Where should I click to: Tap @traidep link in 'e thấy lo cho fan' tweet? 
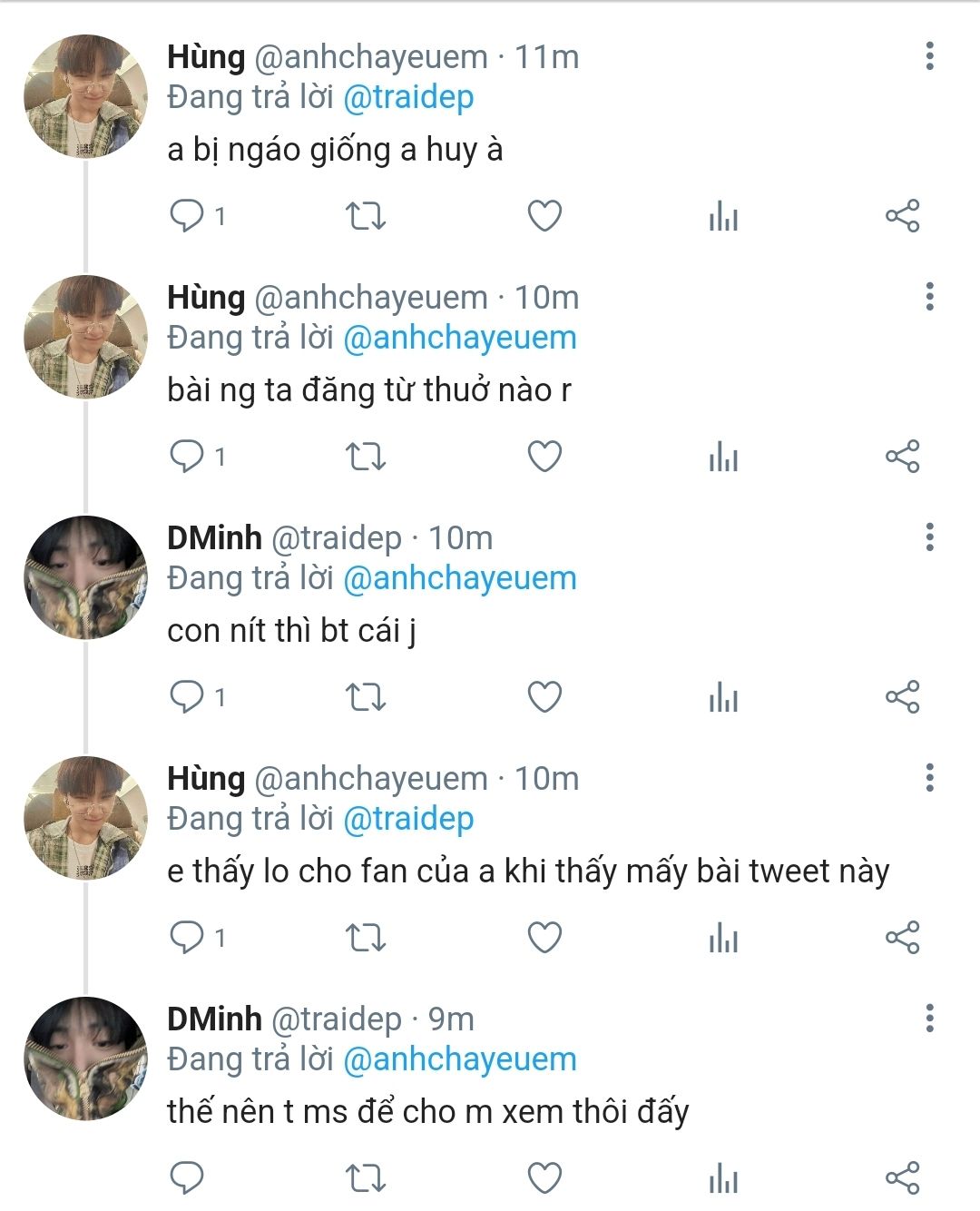[408, 819]
